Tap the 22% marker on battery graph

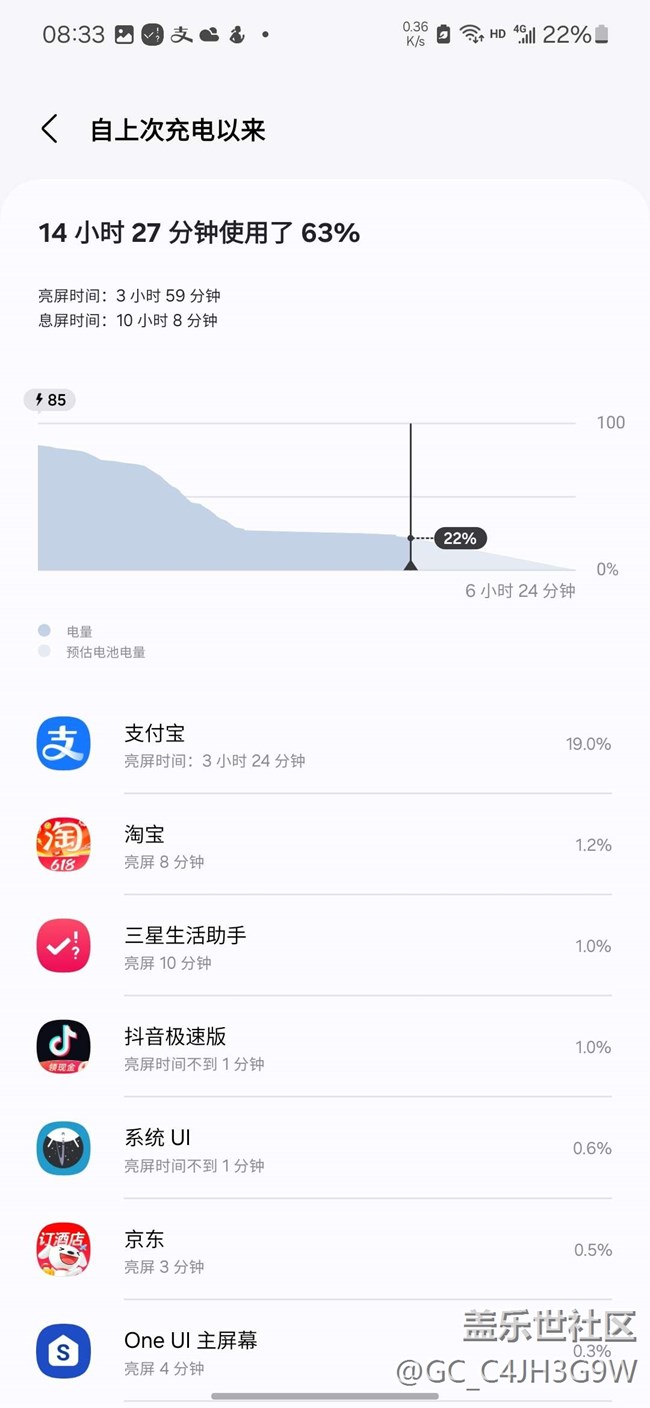[460, 538]
